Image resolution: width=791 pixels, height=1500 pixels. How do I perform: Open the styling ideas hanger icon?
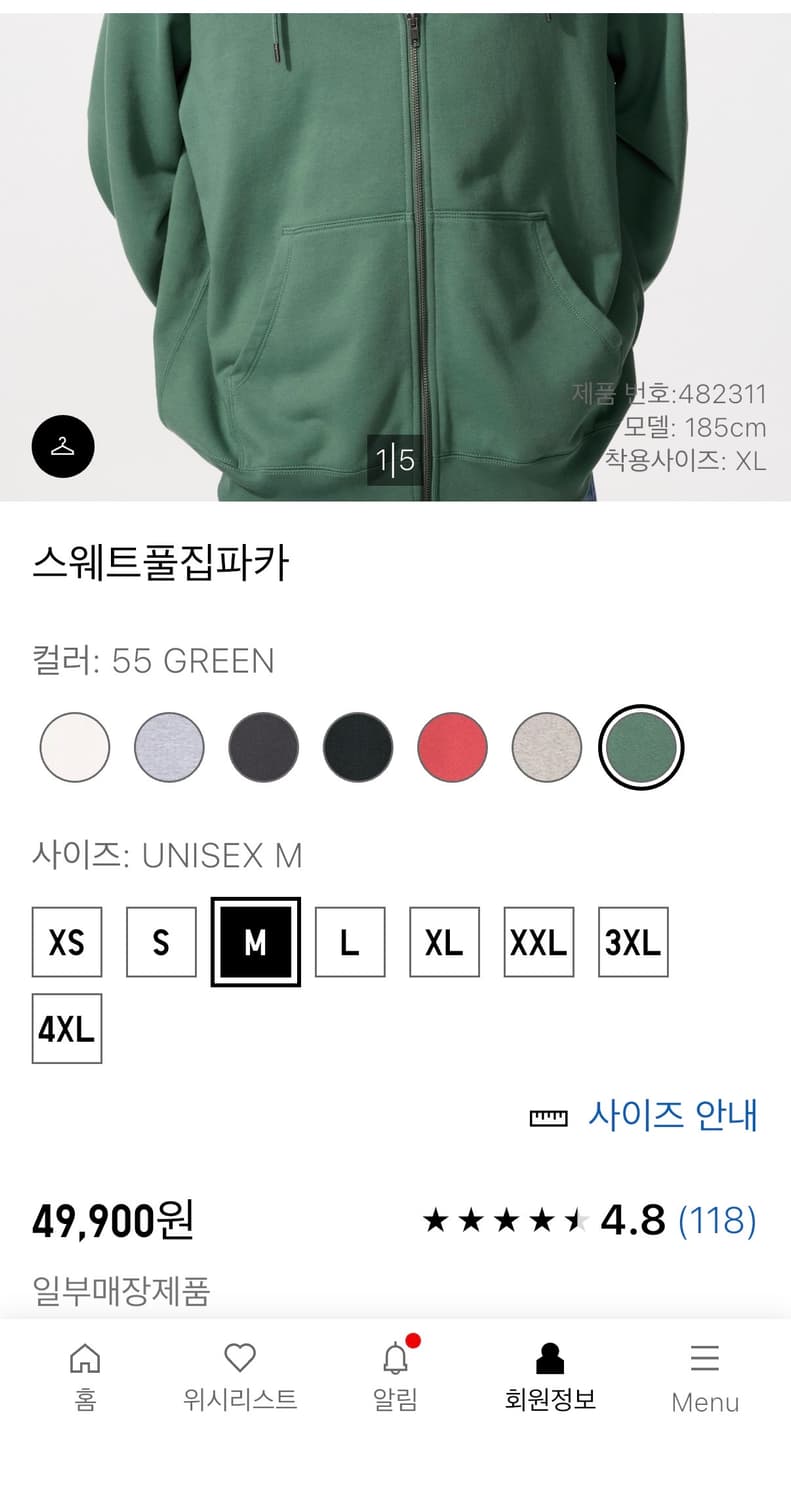(62, 447)
